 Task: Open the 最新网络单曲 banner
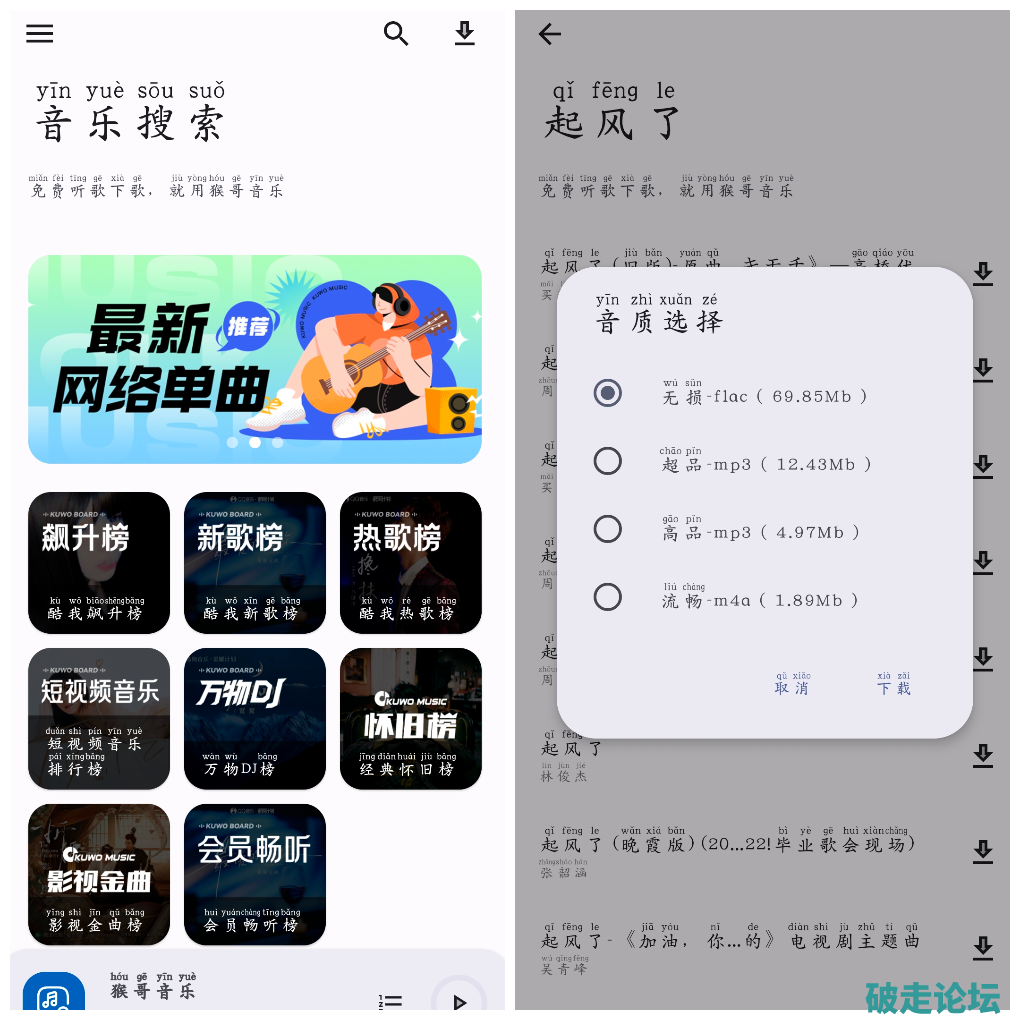255,359
